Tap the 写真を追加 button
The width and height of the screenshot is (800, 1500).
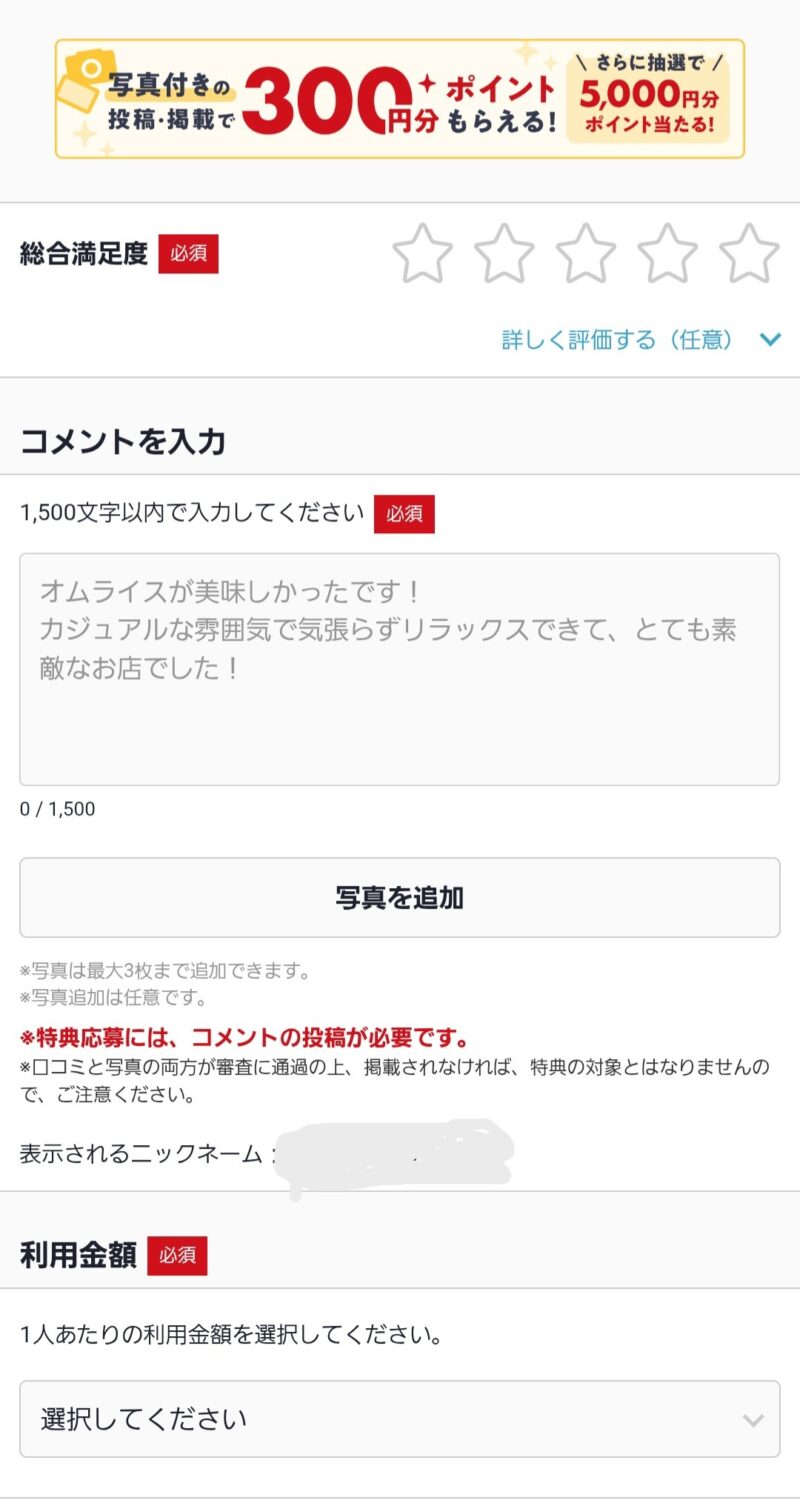click(400, 897)
